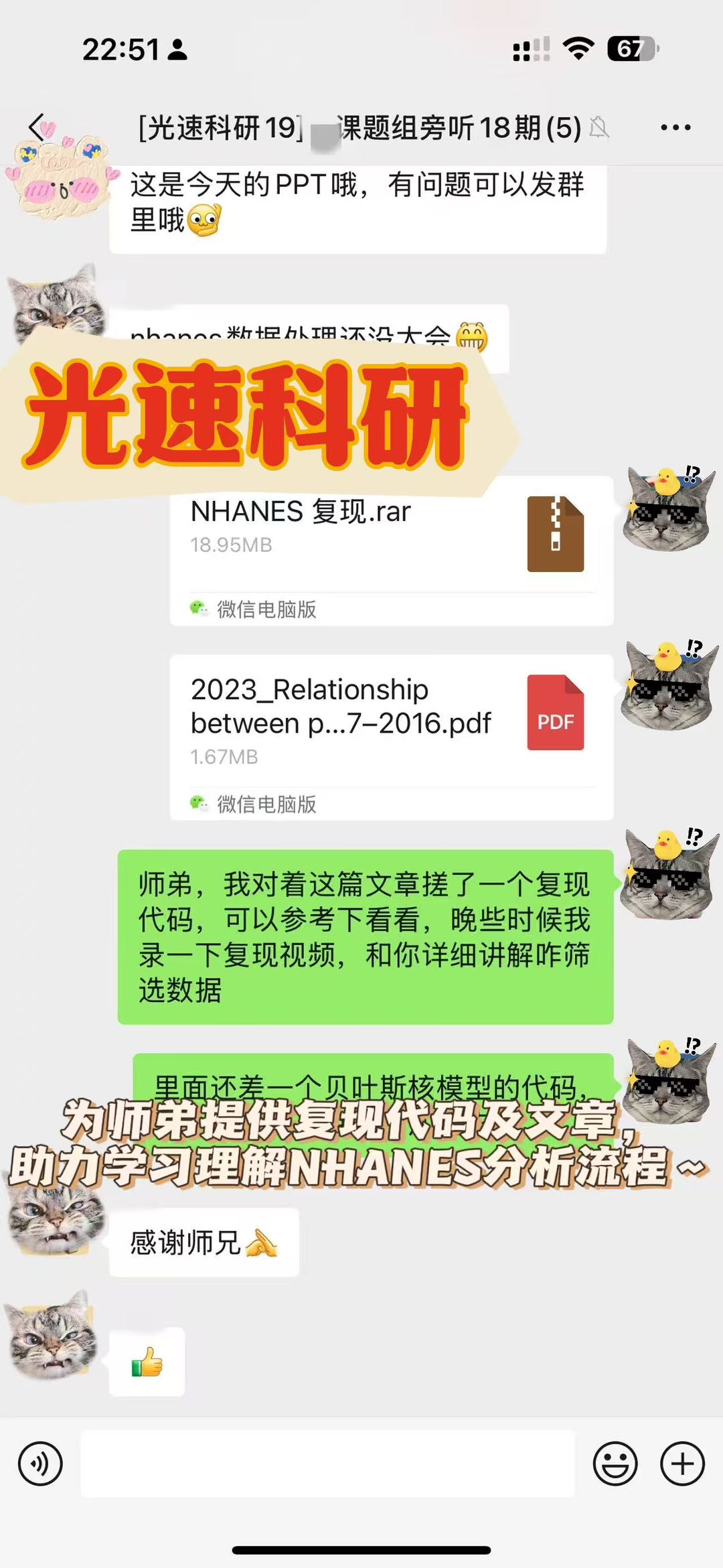Open the 2023_Relationship PDF file
This screenshot has width=723, height=1568.
point(392,737)
